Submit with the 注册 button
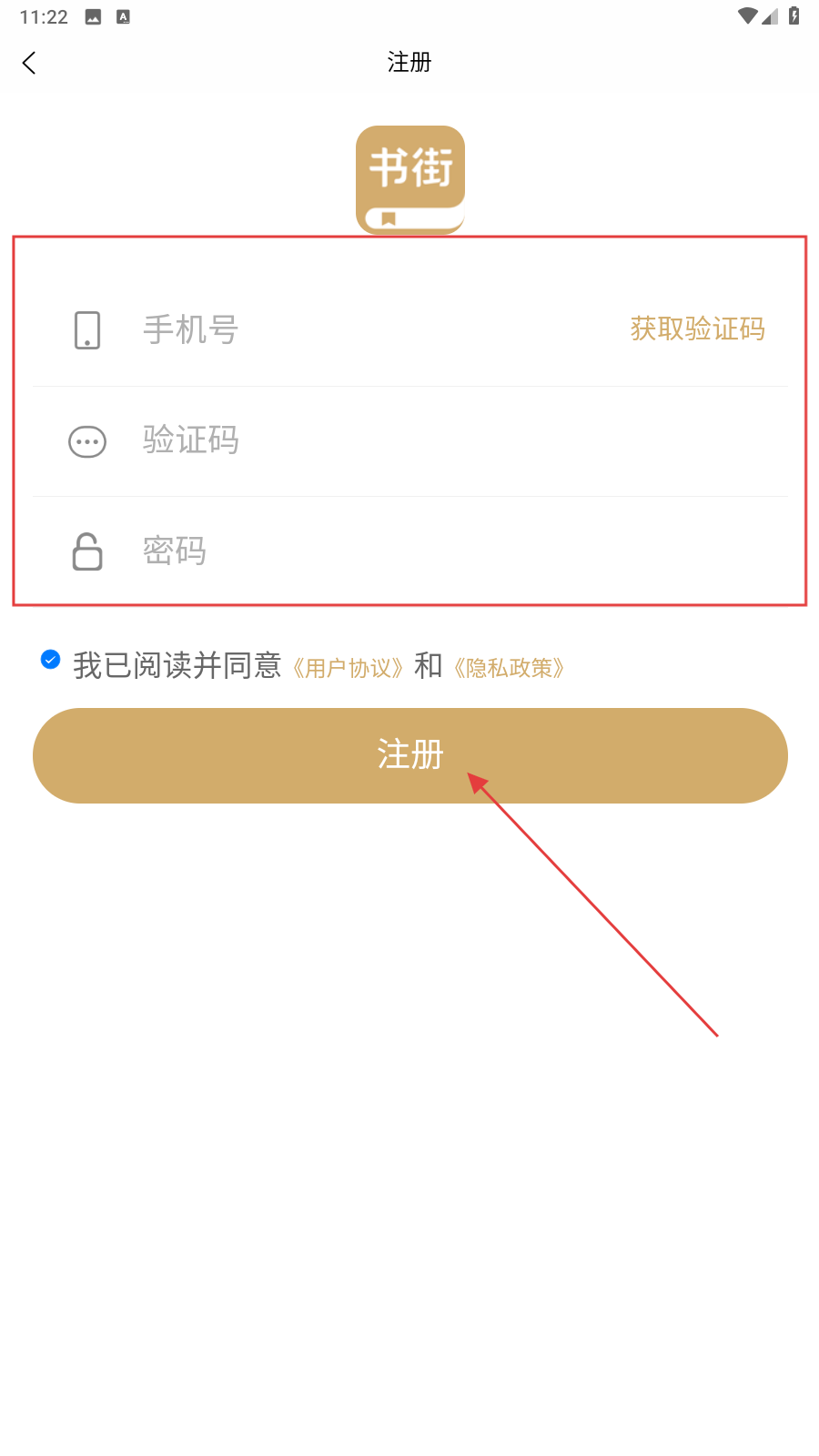819x1456 pixels. (409, 755)
